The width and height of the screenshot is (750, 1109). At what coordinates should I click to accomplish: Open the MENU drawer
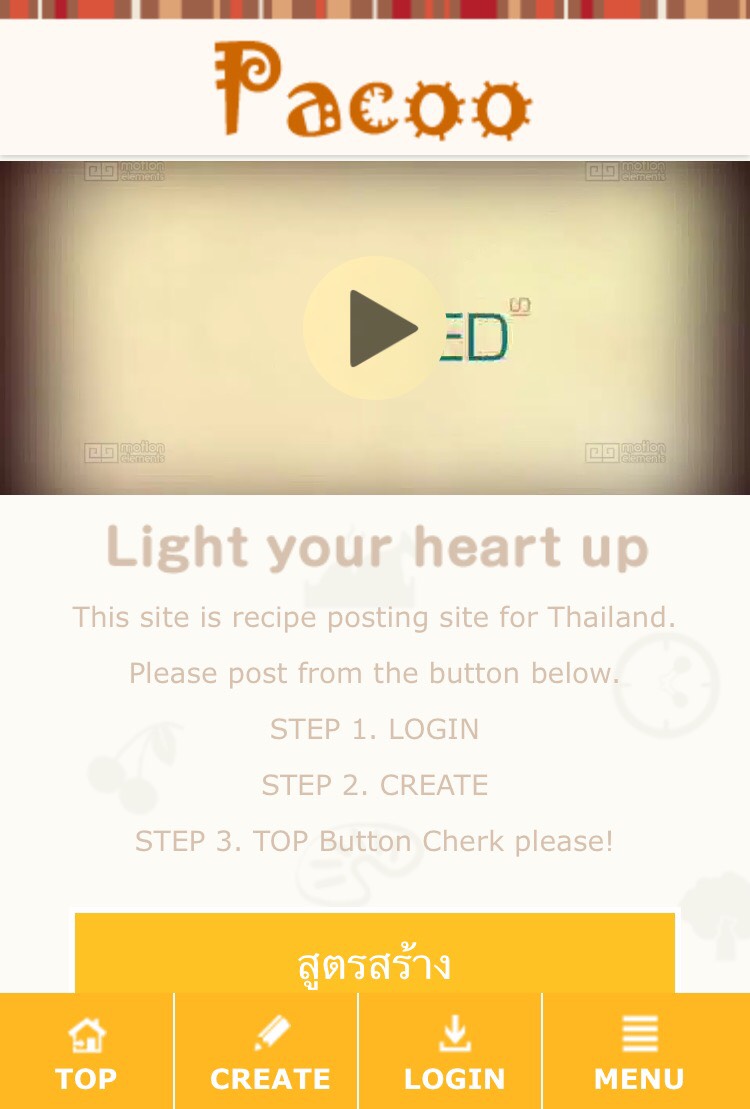click(639, 1052)
